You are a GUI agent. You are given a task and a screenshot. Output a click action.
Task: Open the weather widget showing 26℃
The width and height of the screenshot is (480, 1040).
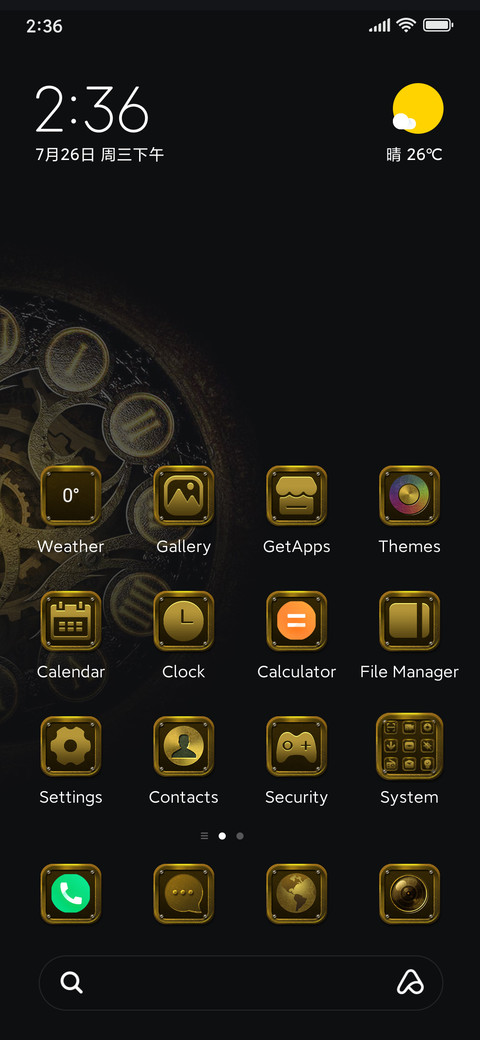tap(416, 123)
